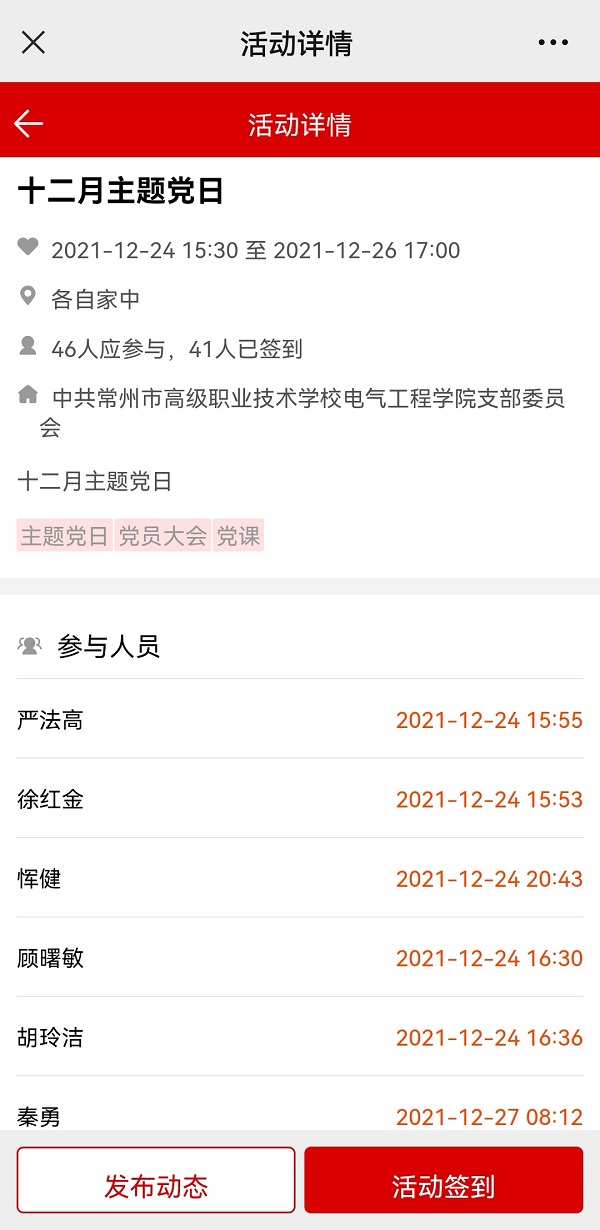This screenshot has width=600, height=1230.
Task: Open participant 顾曙敏's row
Action: pyautogui.click(x=300, y=958)
